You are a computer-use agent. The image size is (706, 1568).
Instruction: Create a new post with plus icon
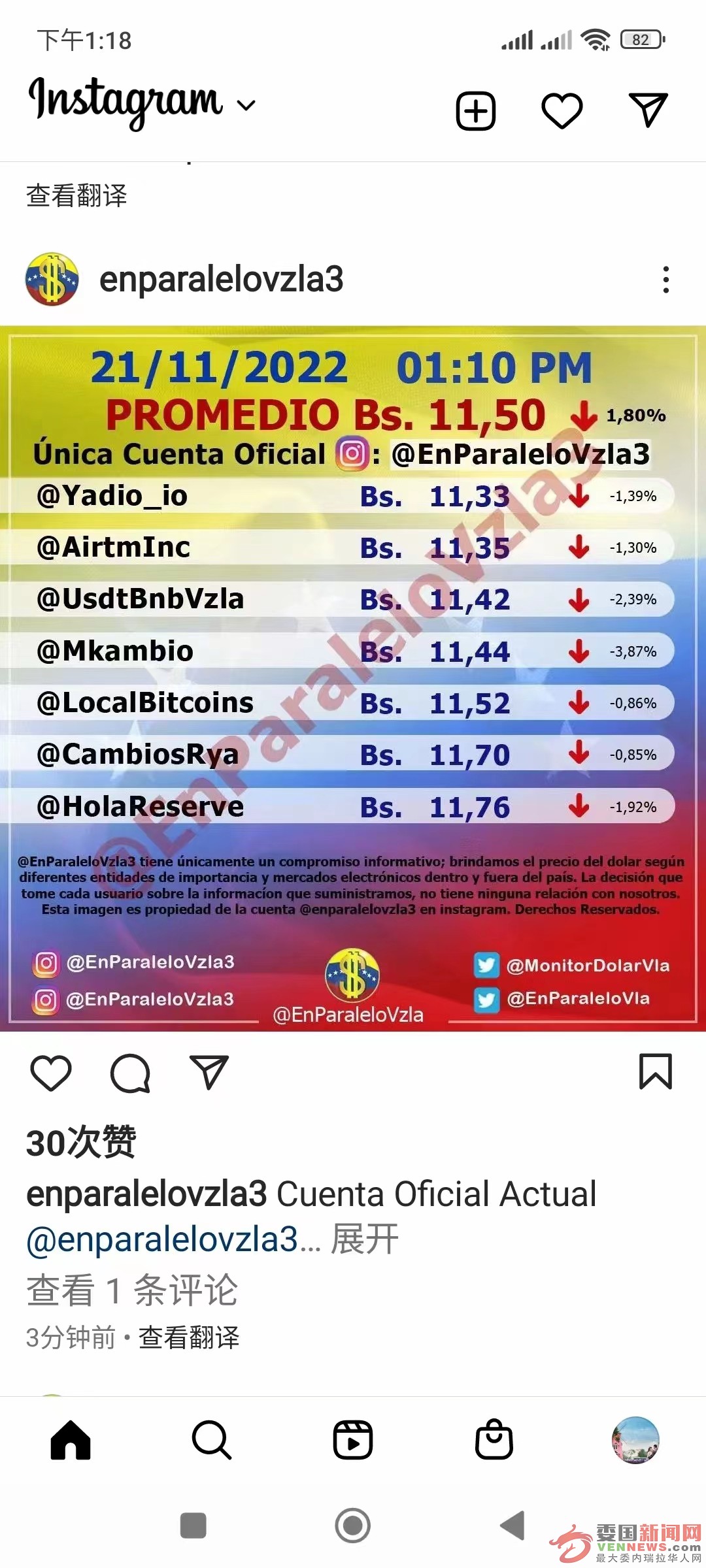(475, 111)
